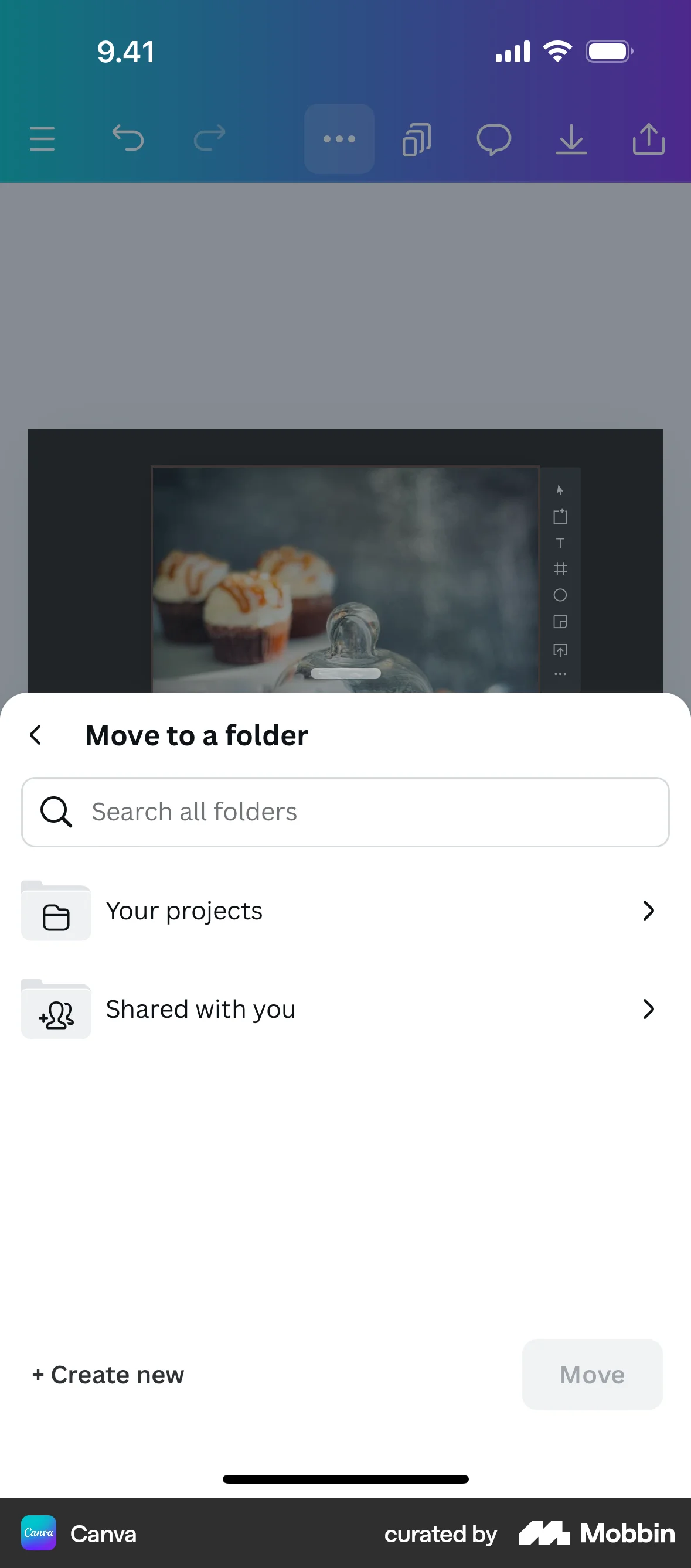Expand the Shared with you folder

pyautogui.click(x=345, y=1008)
